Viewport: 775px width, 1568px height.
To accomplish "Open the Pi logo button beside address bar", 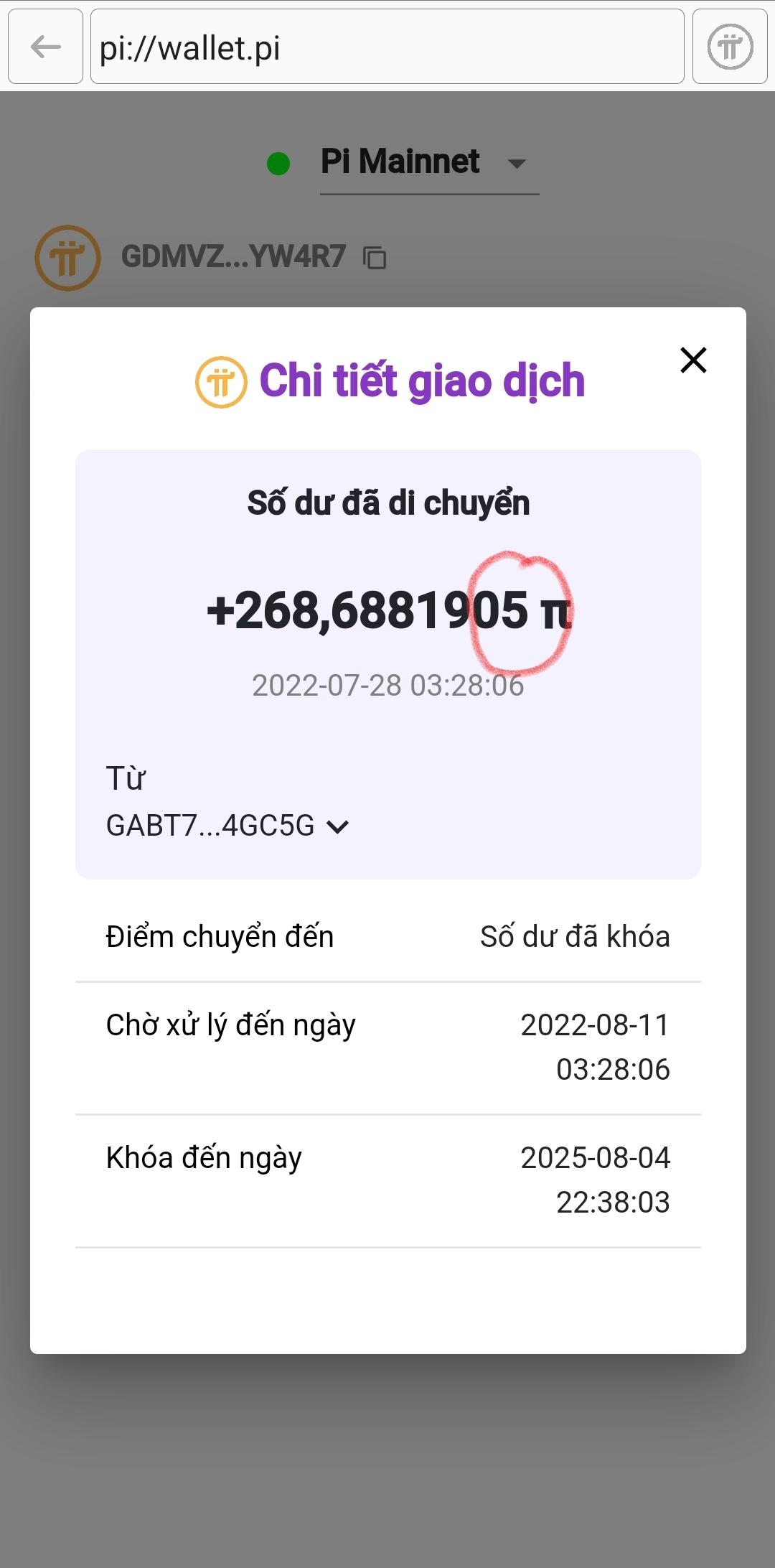I will (x=730, y=47).
